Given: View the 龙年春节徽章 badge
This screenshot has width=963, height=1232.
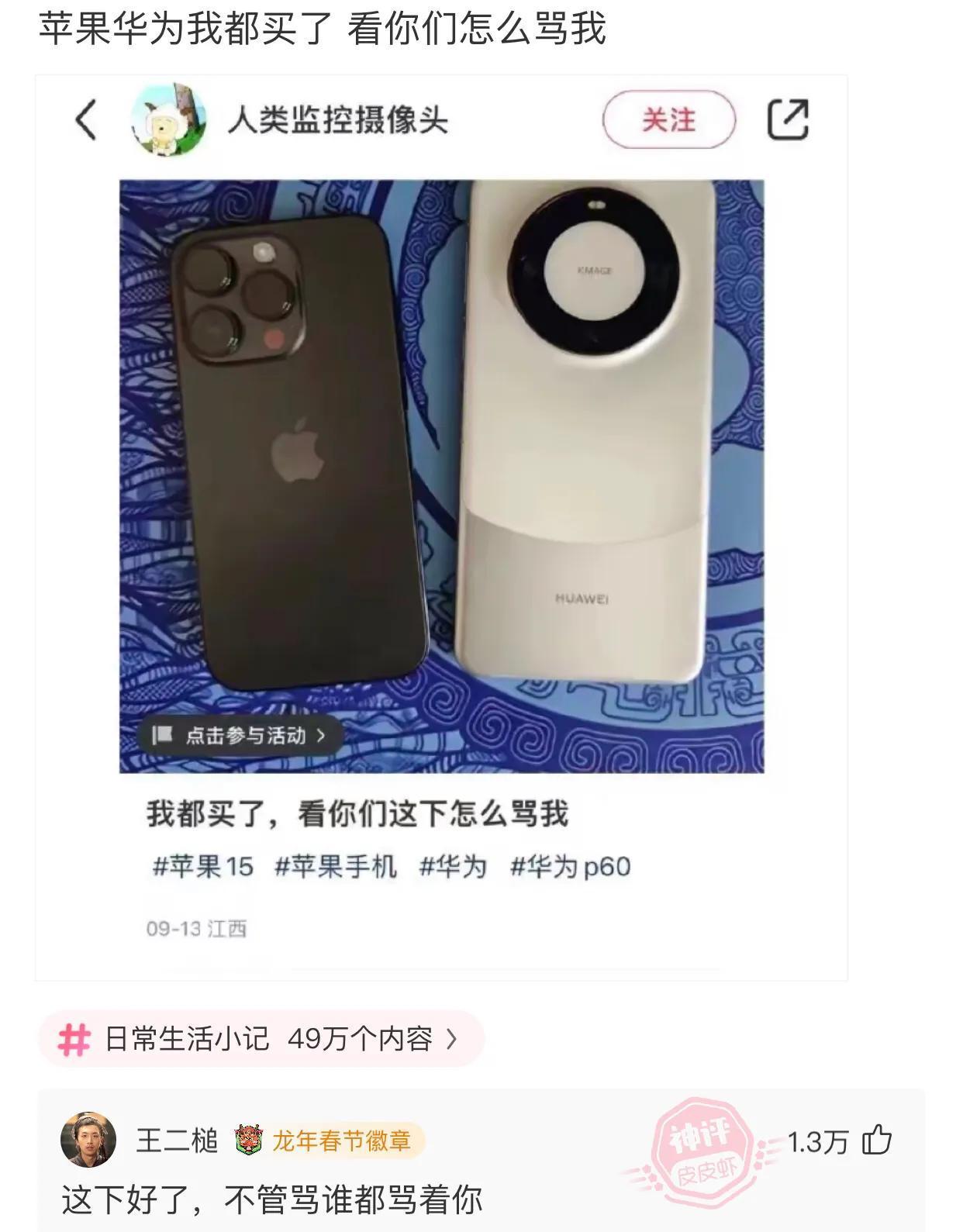Looking at the screenshot, I should coord(330,1141).
